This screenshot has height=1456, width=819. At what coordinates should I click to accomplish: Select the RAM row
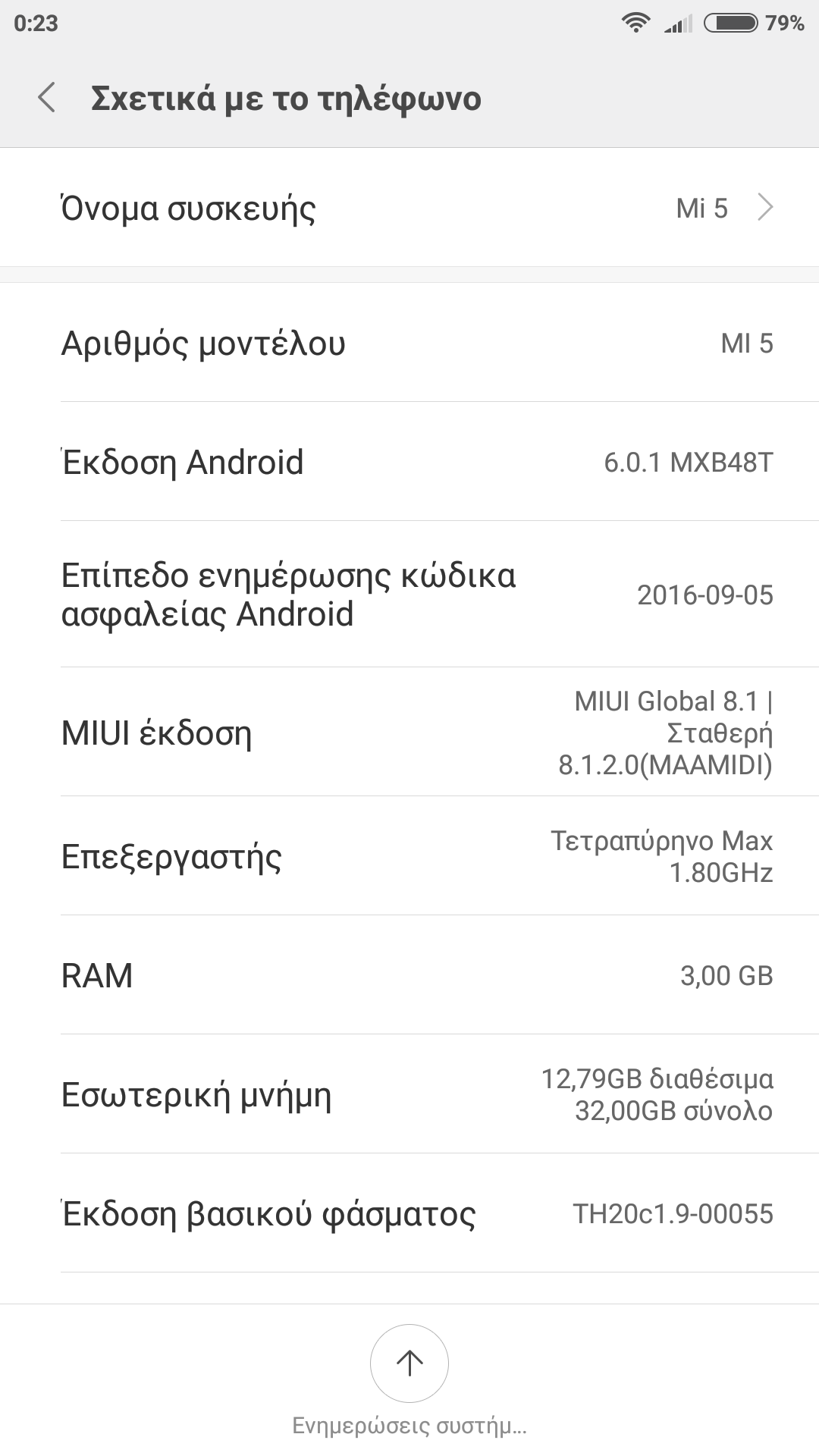coord(409,975)
